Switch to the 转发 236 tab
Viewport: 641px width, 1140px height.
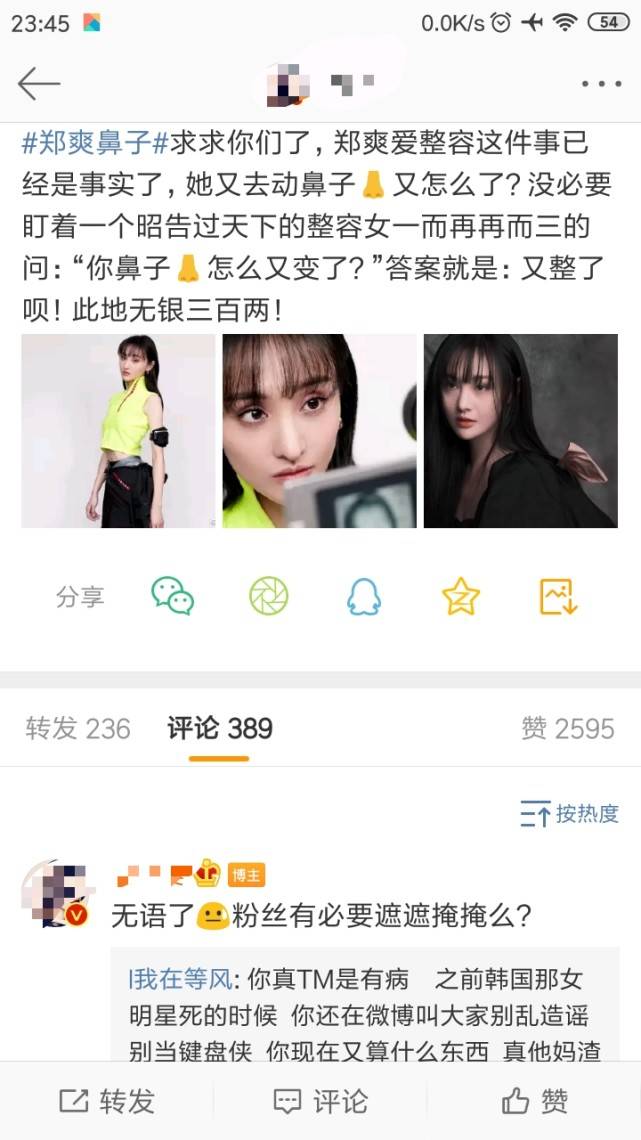pyautogui.click(x=78, y=728)
